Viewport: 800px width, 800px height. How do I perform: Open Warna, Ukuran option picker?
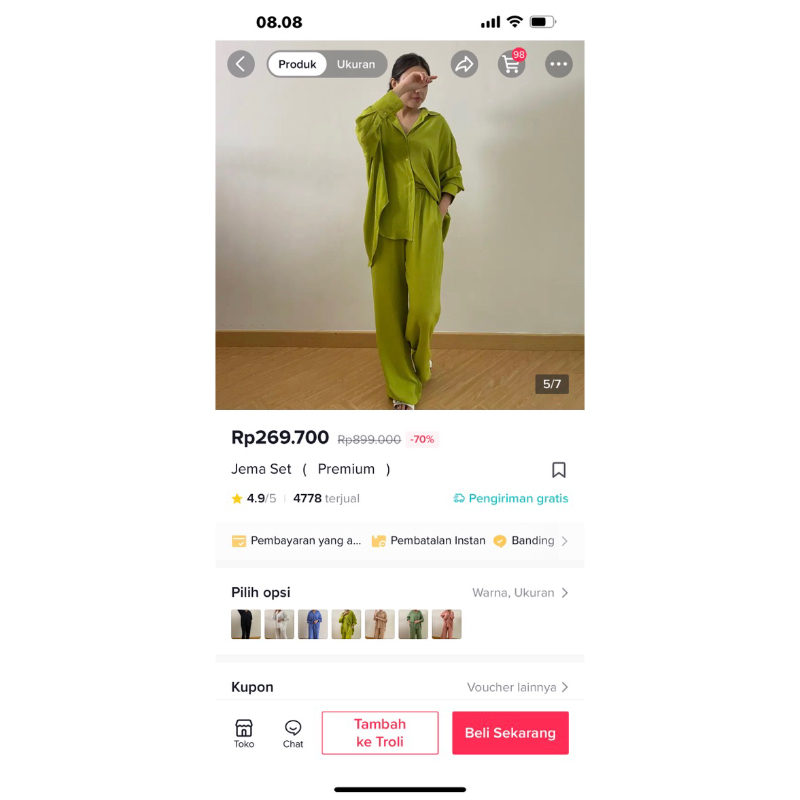pyautogui.click(x=520, y=592)
